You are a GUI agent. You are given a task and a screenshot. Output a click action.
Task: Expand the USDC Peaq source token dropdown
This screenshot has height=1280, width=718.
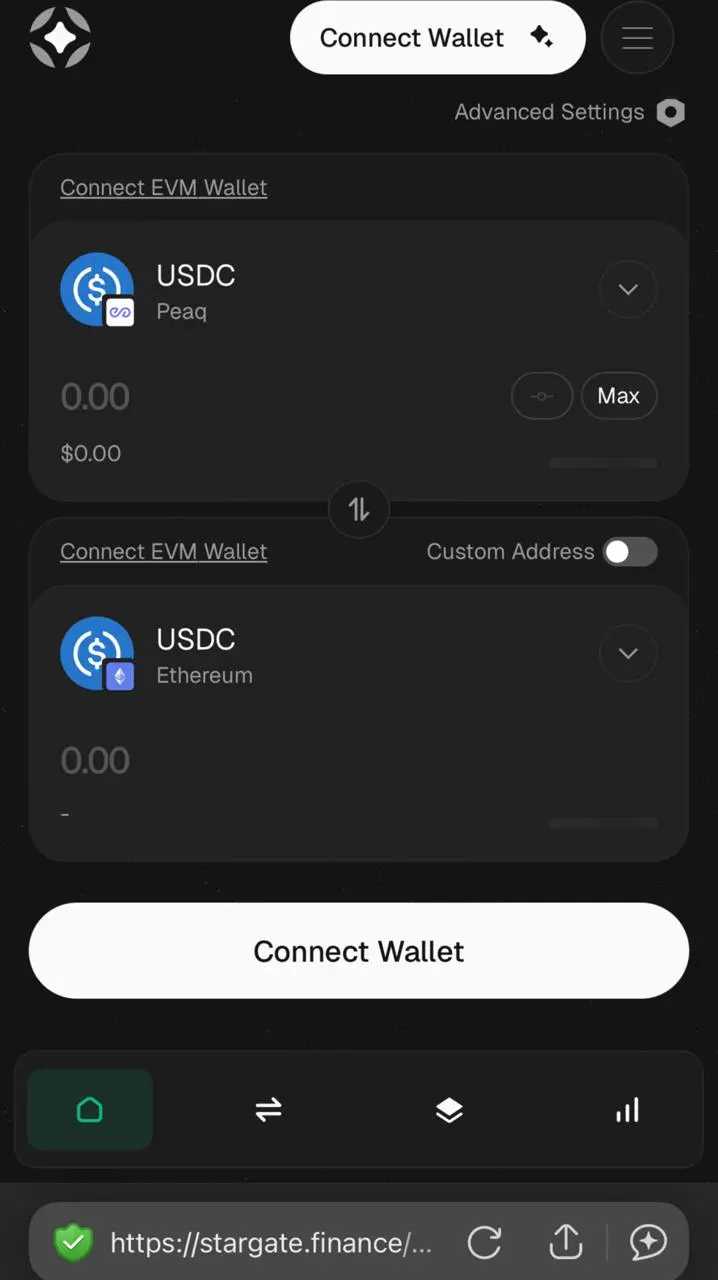point(628,290)
